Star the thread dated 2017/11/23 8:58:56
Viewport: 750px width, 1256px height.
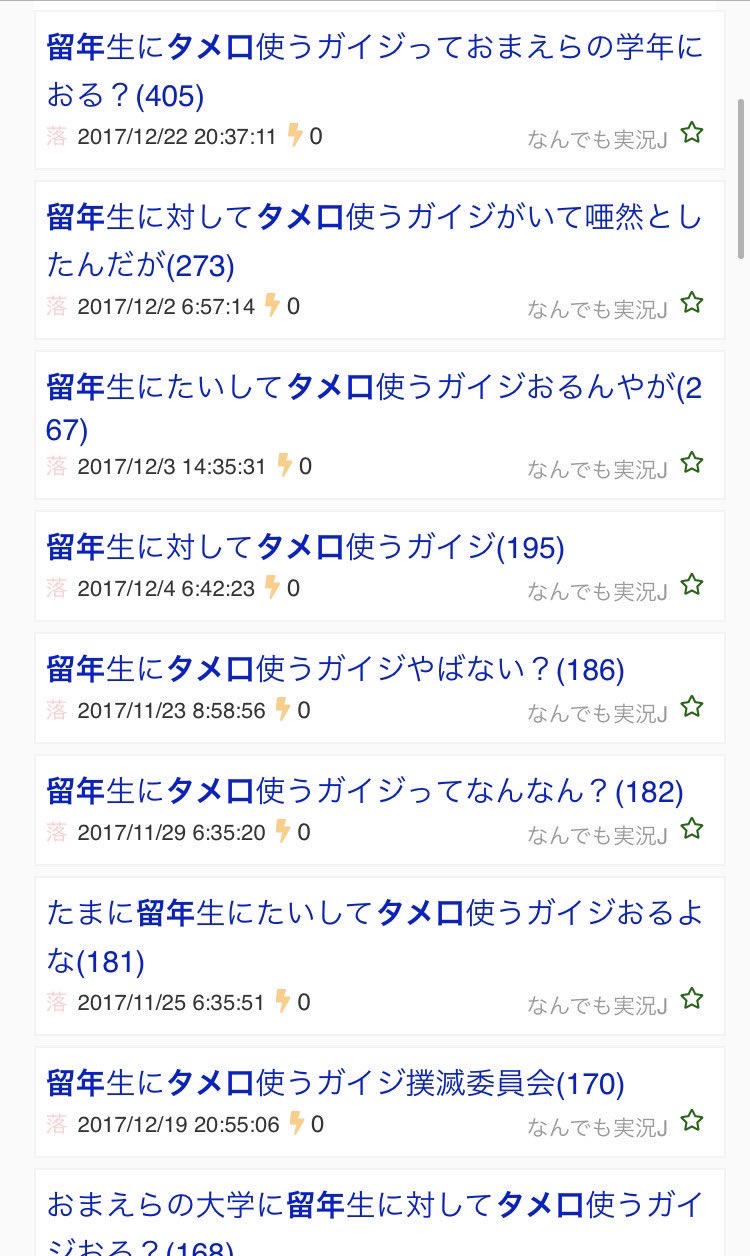(692, 707)
